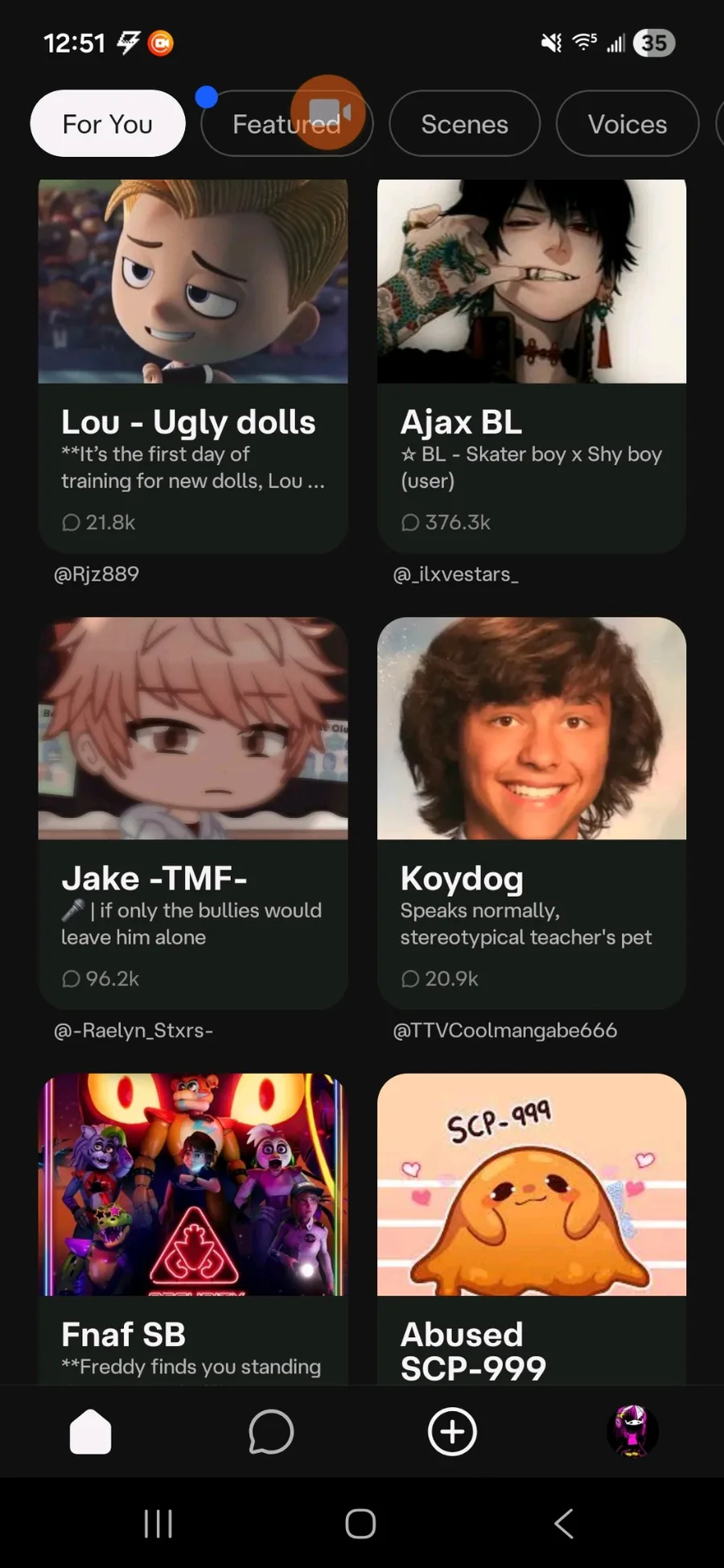Select the For You tab

coord(108,124)
